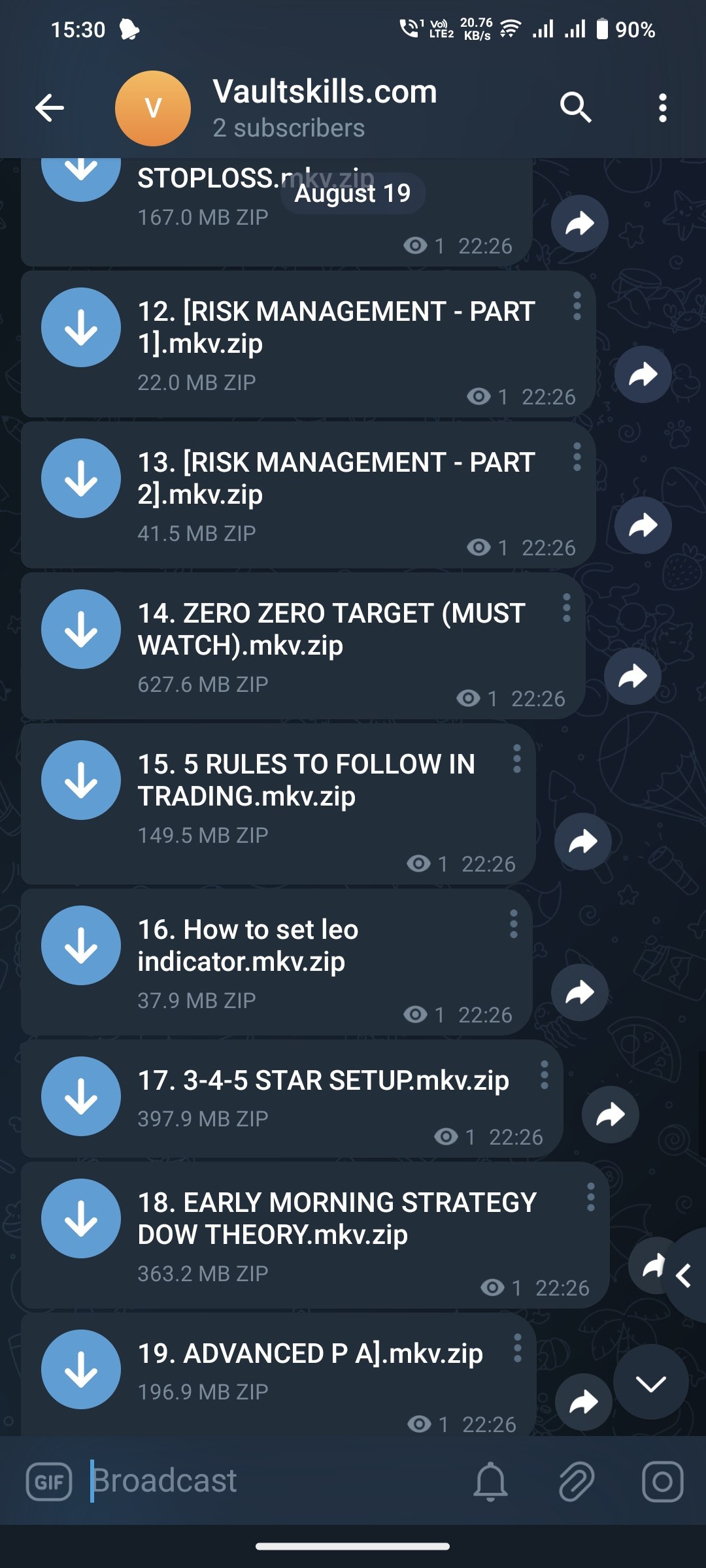Forward the RISK MANAGEMENT - PART 1 file
This screenshot has height=1568, width=706.
tap(643, 374)
